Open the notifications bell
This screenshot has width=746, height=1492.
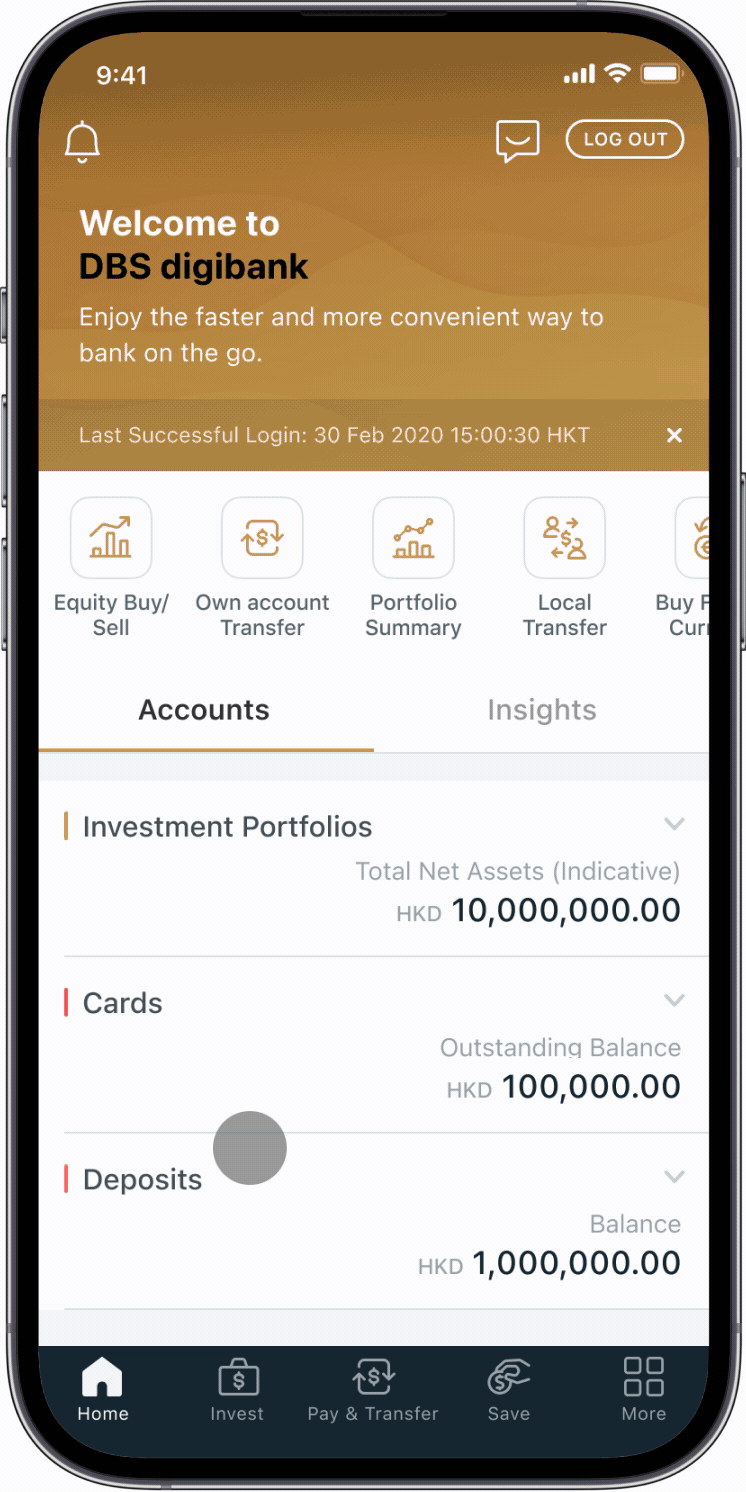(82, 142)
